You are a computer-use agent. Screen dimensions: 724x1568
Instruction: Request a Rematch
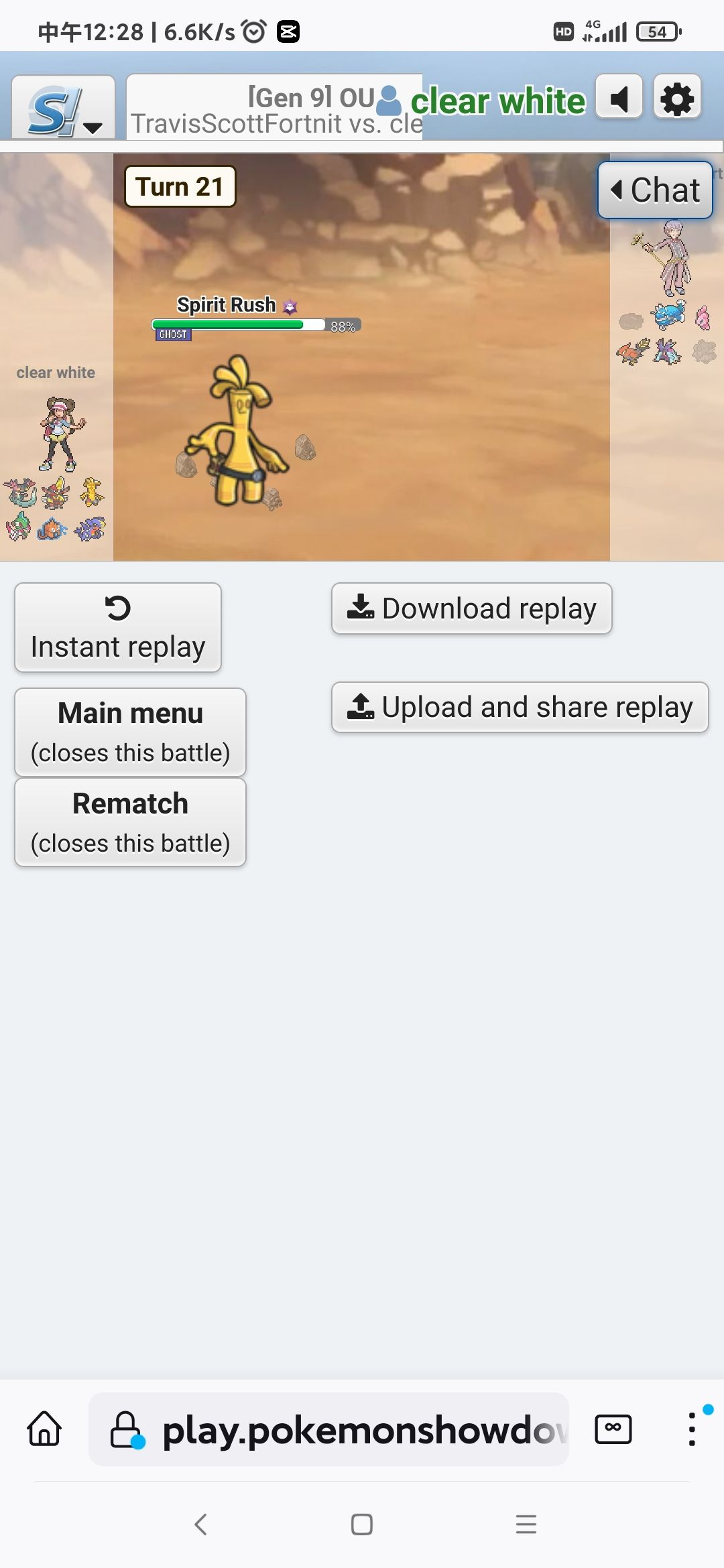click(131, 823)
